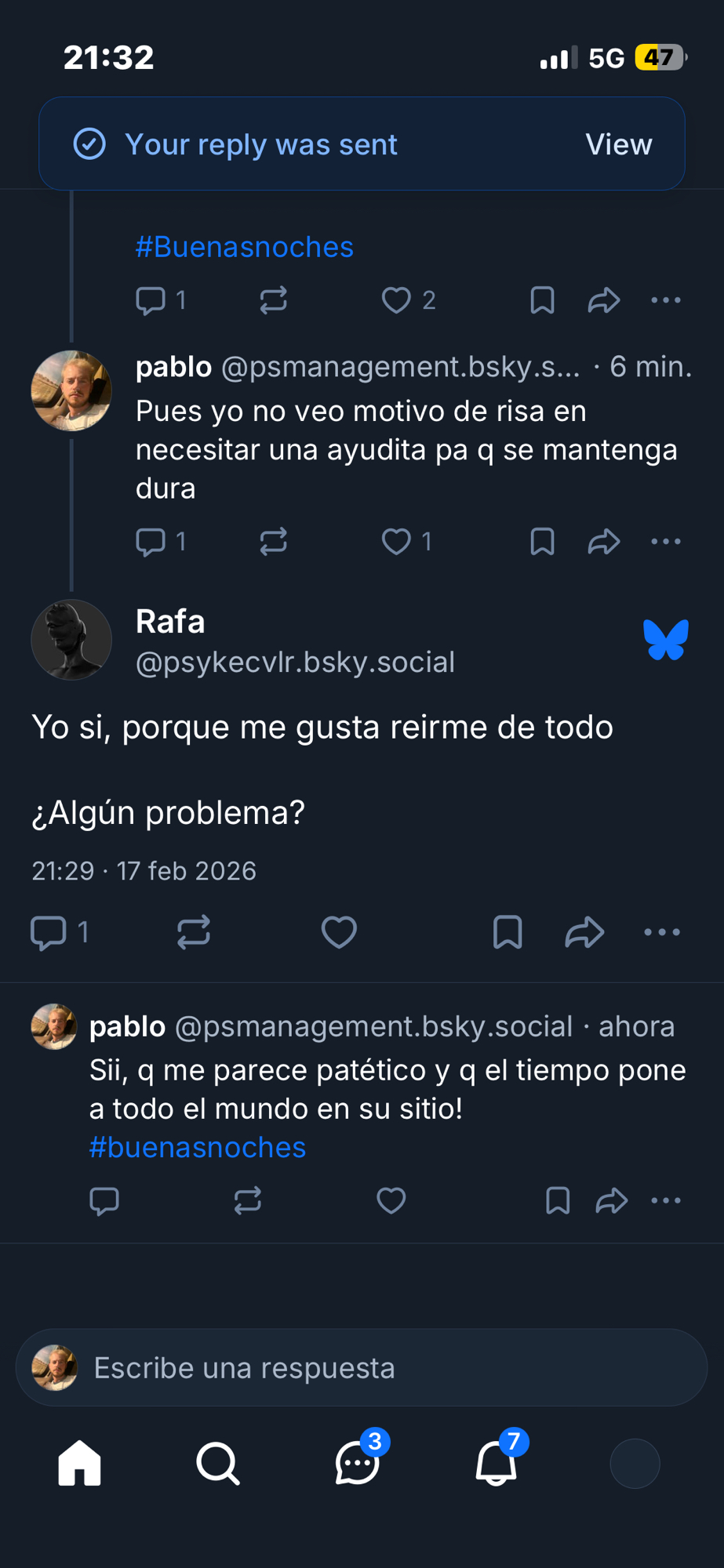Repost Rafa's main post
This screenshot has width=724, height=1568.
coord(194,932)
